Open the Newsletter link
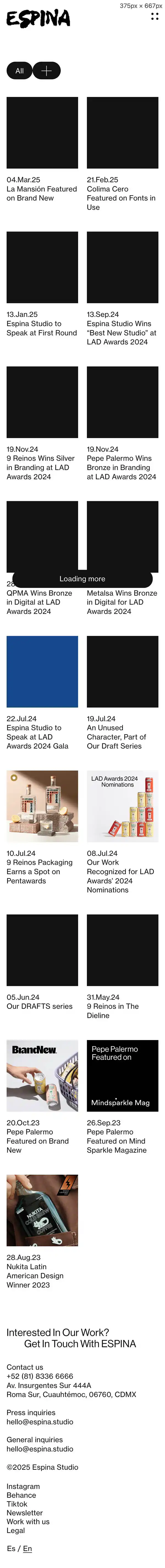The height and width of the screenshot is (1568, 165). pyautogui.click(x=25, y=1513)
